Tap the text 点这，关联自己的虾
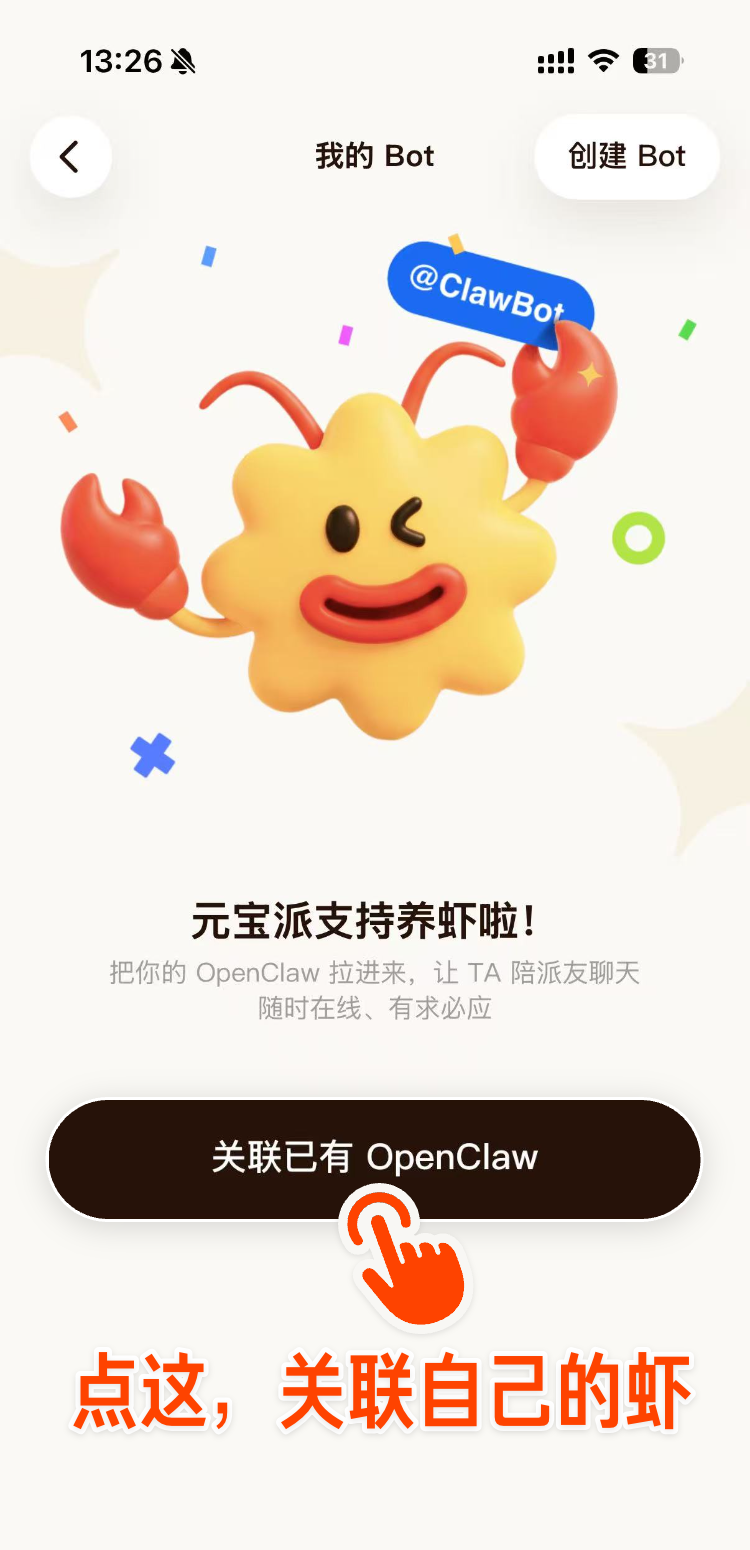750x1550 pixels. pos(378,1388)
